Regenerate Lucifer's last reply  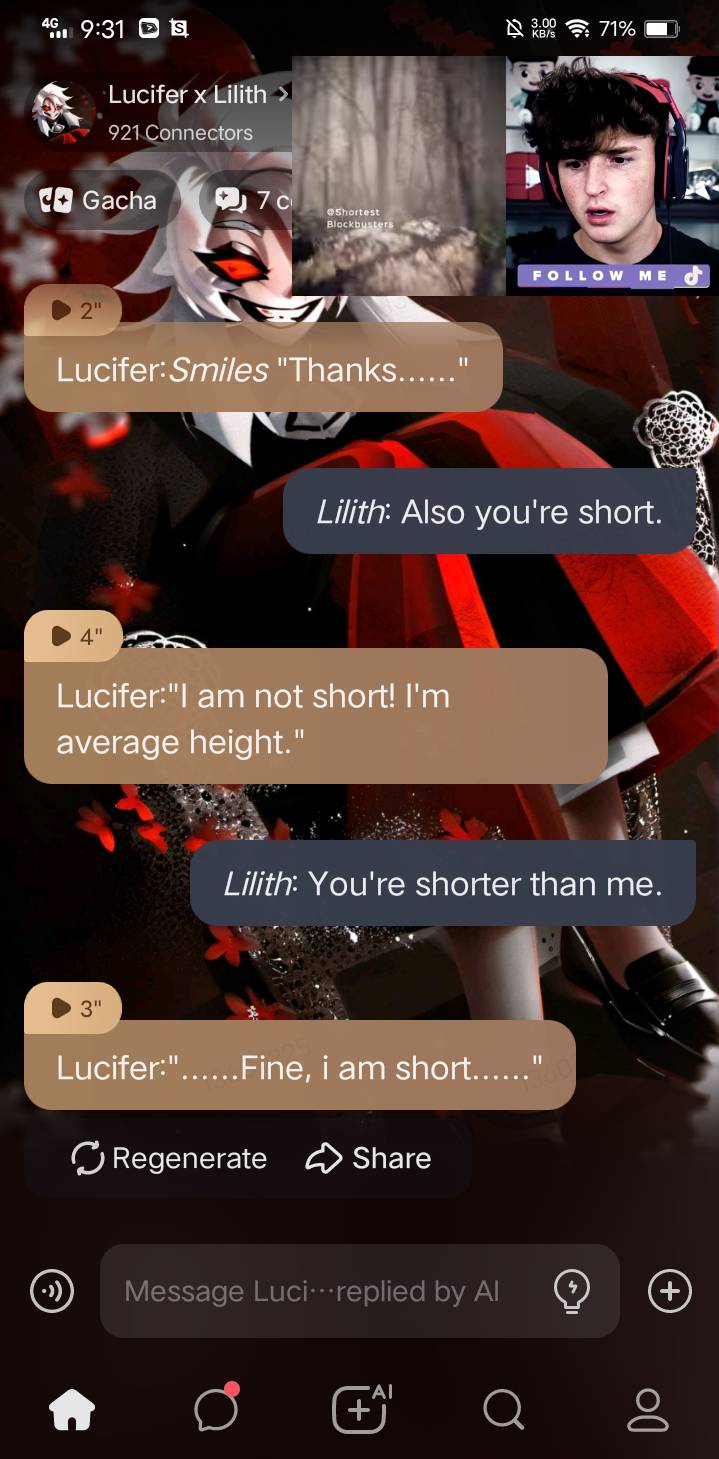[x=169, y=1158]
